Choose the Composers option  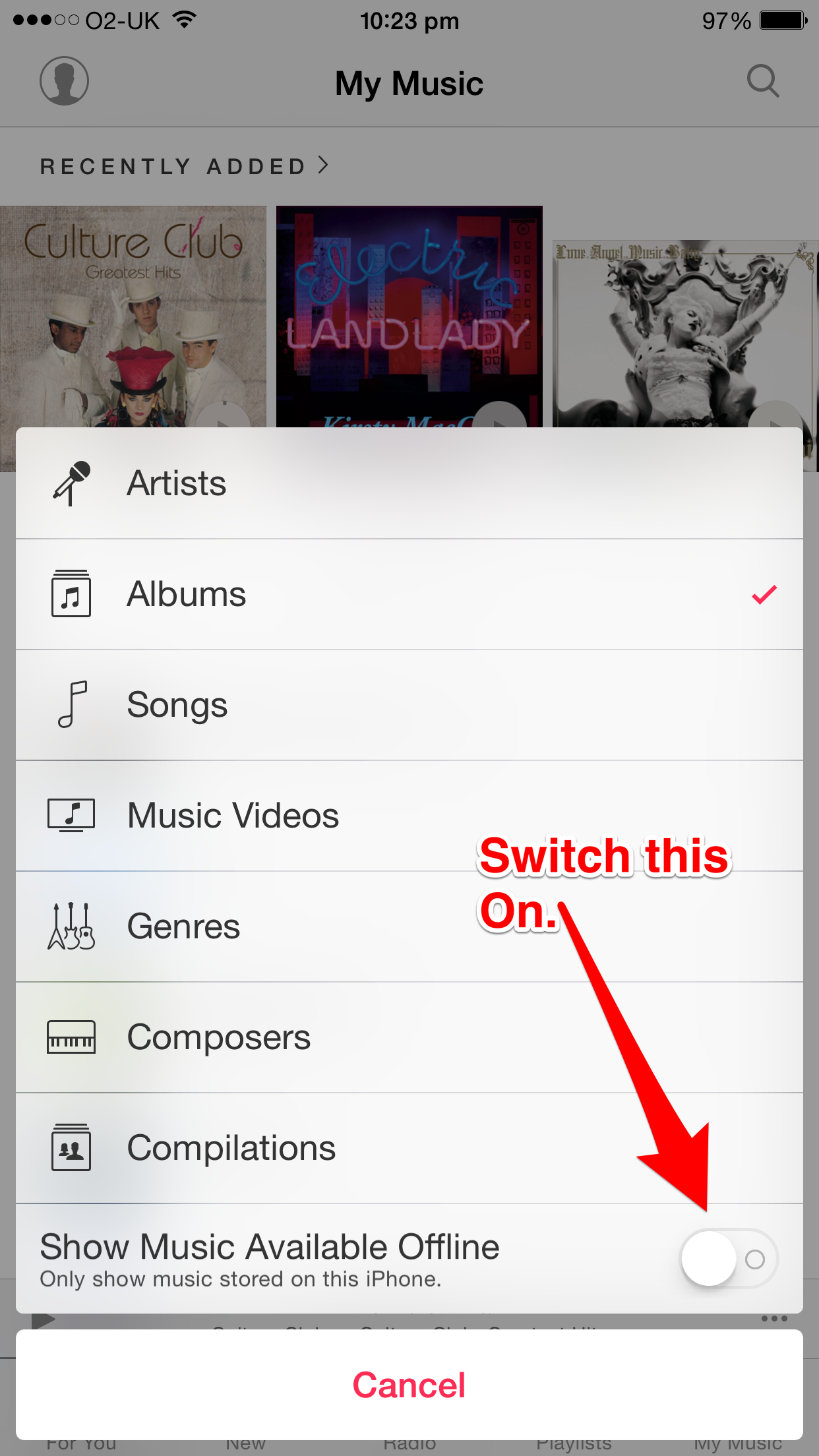coord(409,1037)
